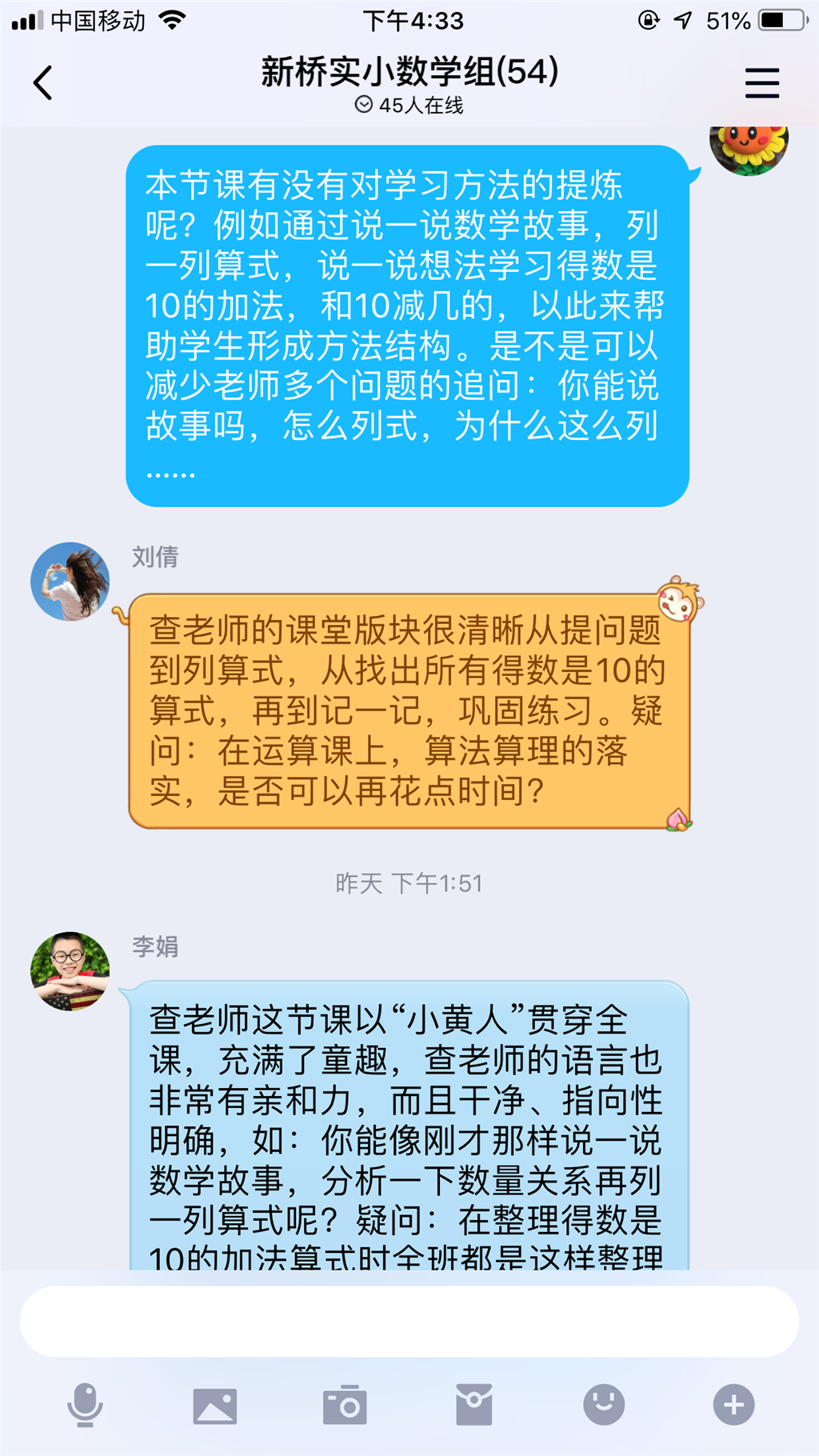Start a voice message with the microphone

(85, 1405)
